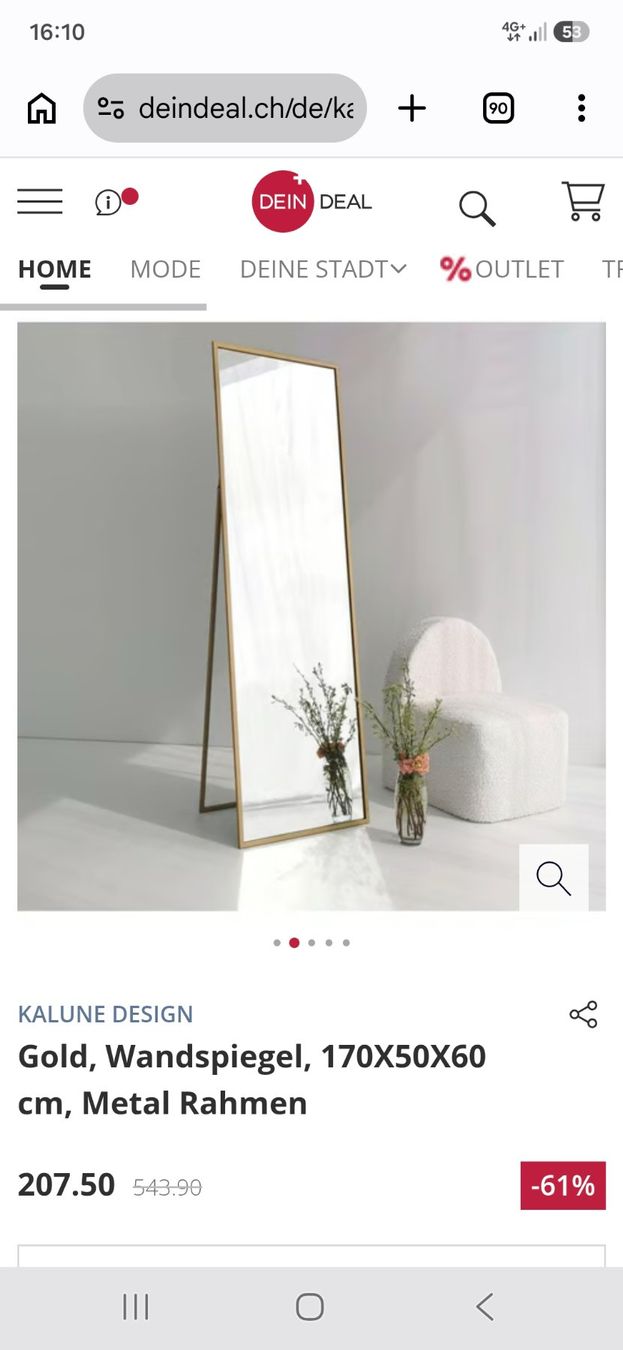
Task: Expand the DEINE STADT dropdown
Action: click(x=323, y=269)
